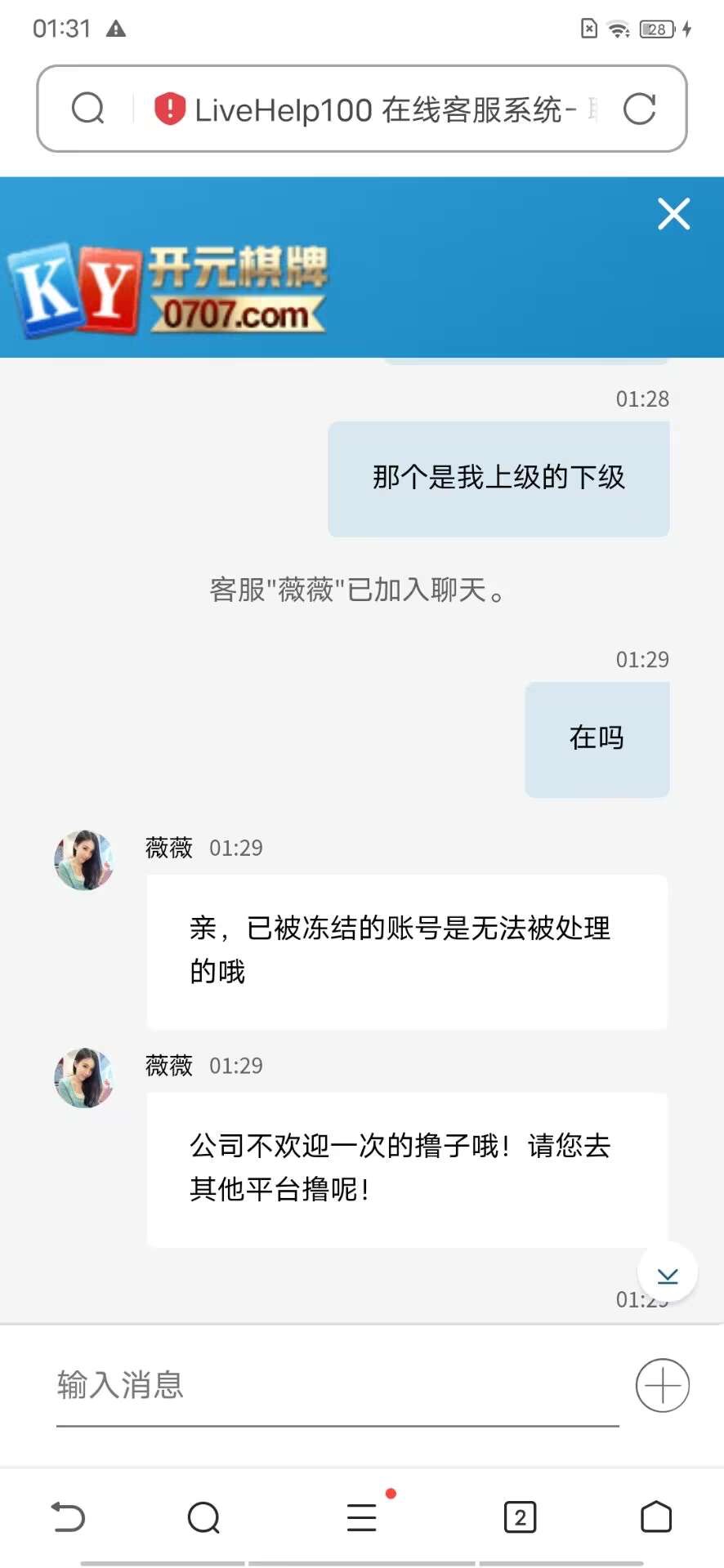The image size is (724, 1568).
Task: Tap the 那个是我上级的下级 sent message
Action: (498, 479)
